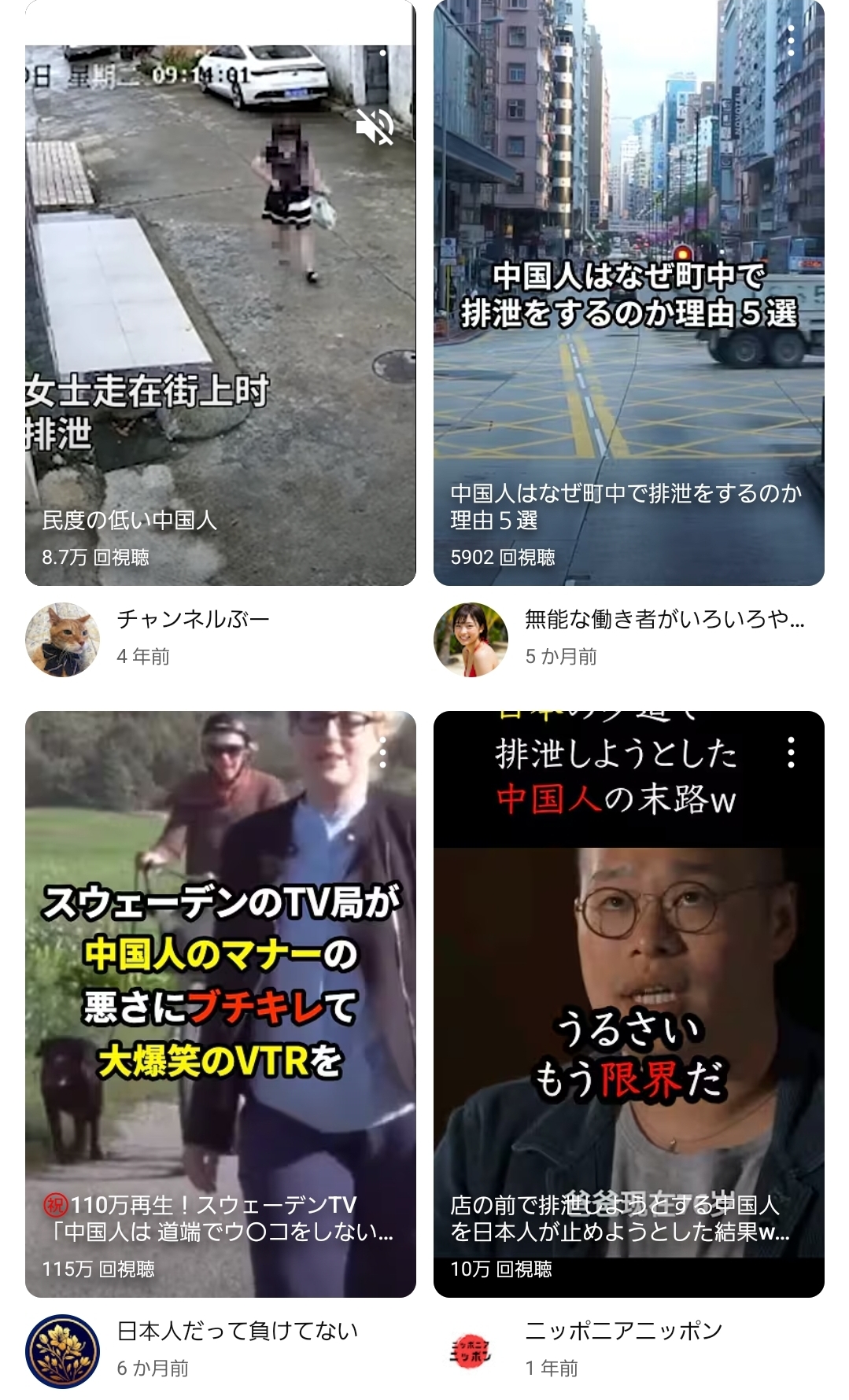849x1400 pixels.
Task: Open overflow menu on 中国人の末路w video
Action: (791, 753)
